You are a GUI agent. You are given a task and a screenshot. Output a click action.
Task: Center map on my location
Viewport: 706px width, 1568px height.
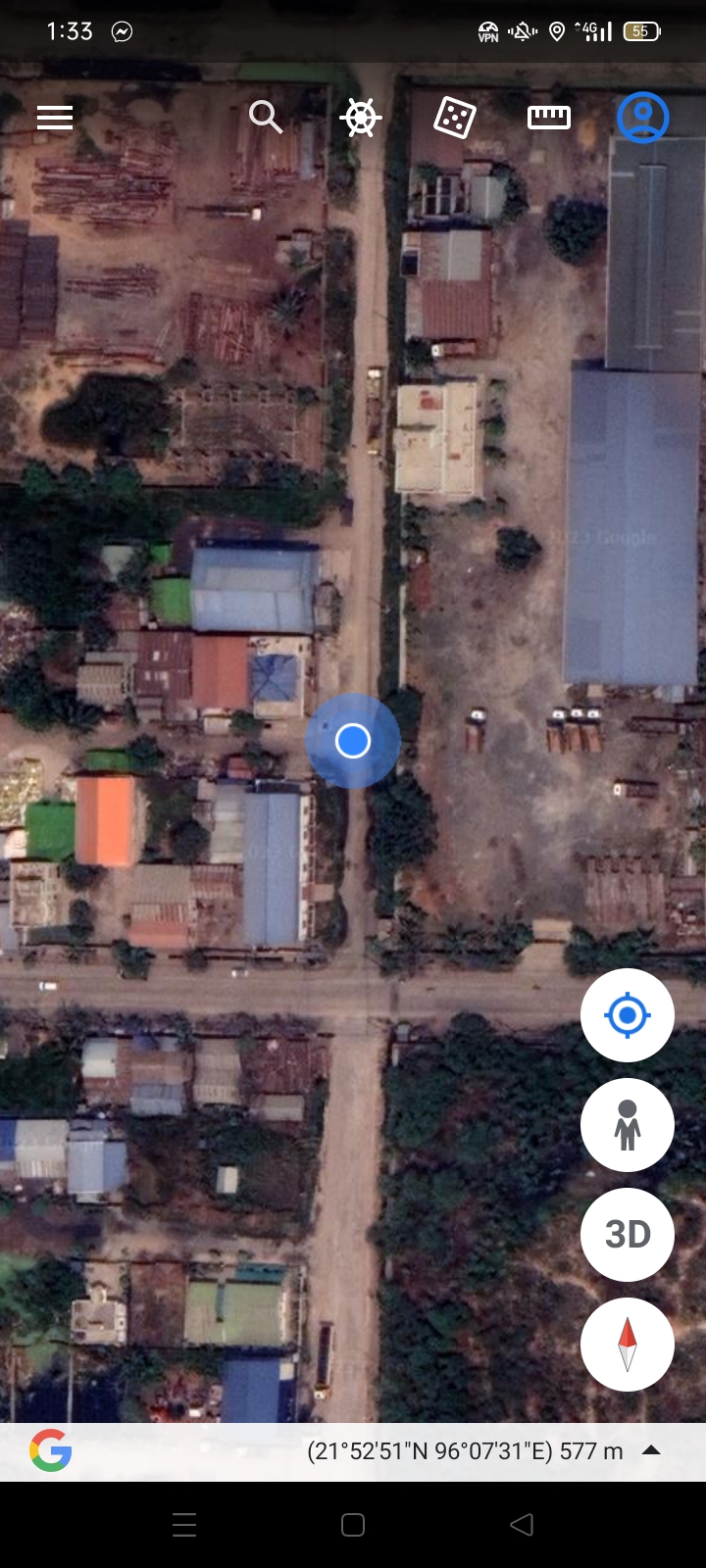click(628, 1015)
